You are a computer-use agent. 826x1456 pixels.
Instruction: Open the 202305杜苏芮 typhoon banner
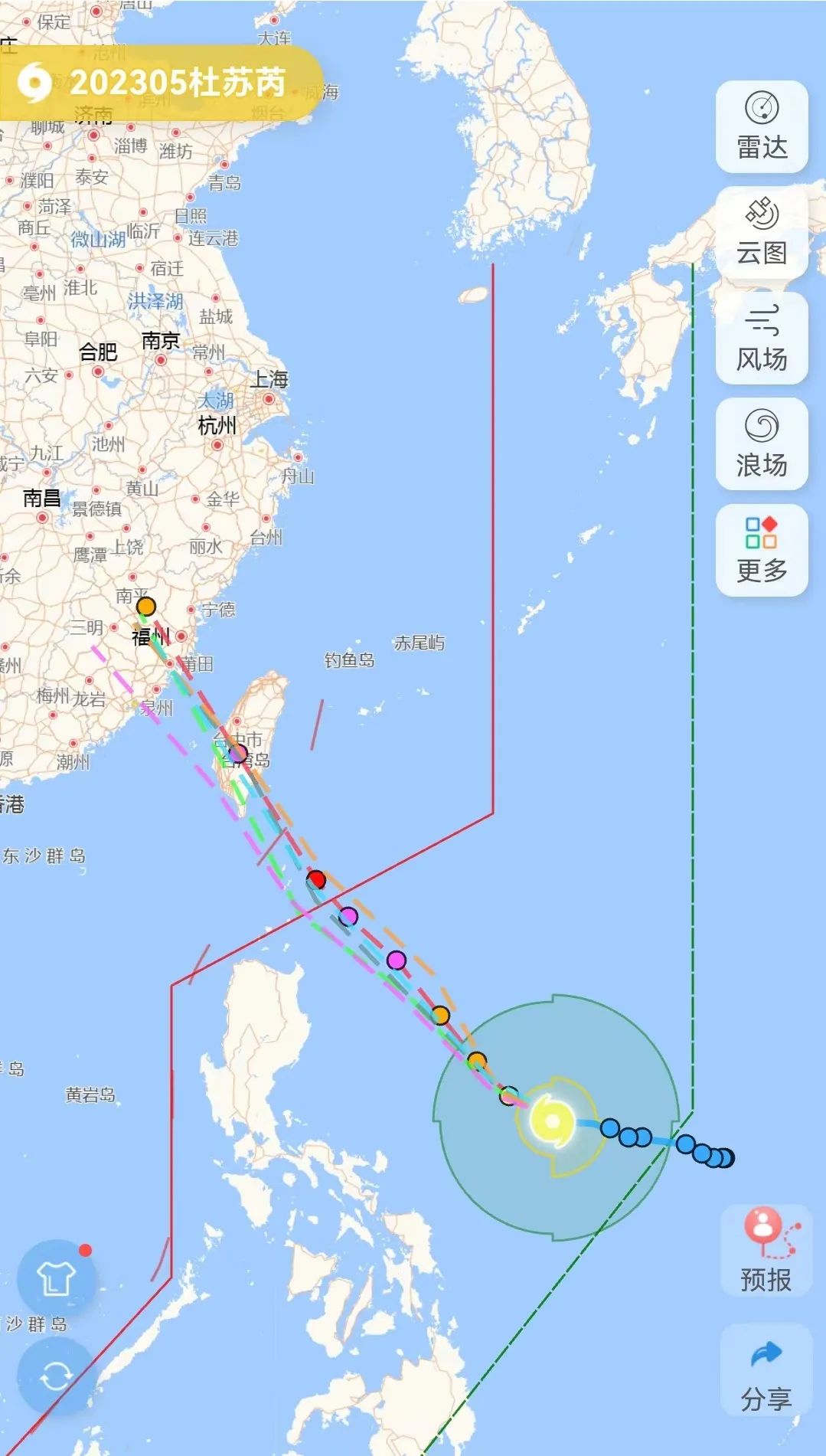pos(161,83)
